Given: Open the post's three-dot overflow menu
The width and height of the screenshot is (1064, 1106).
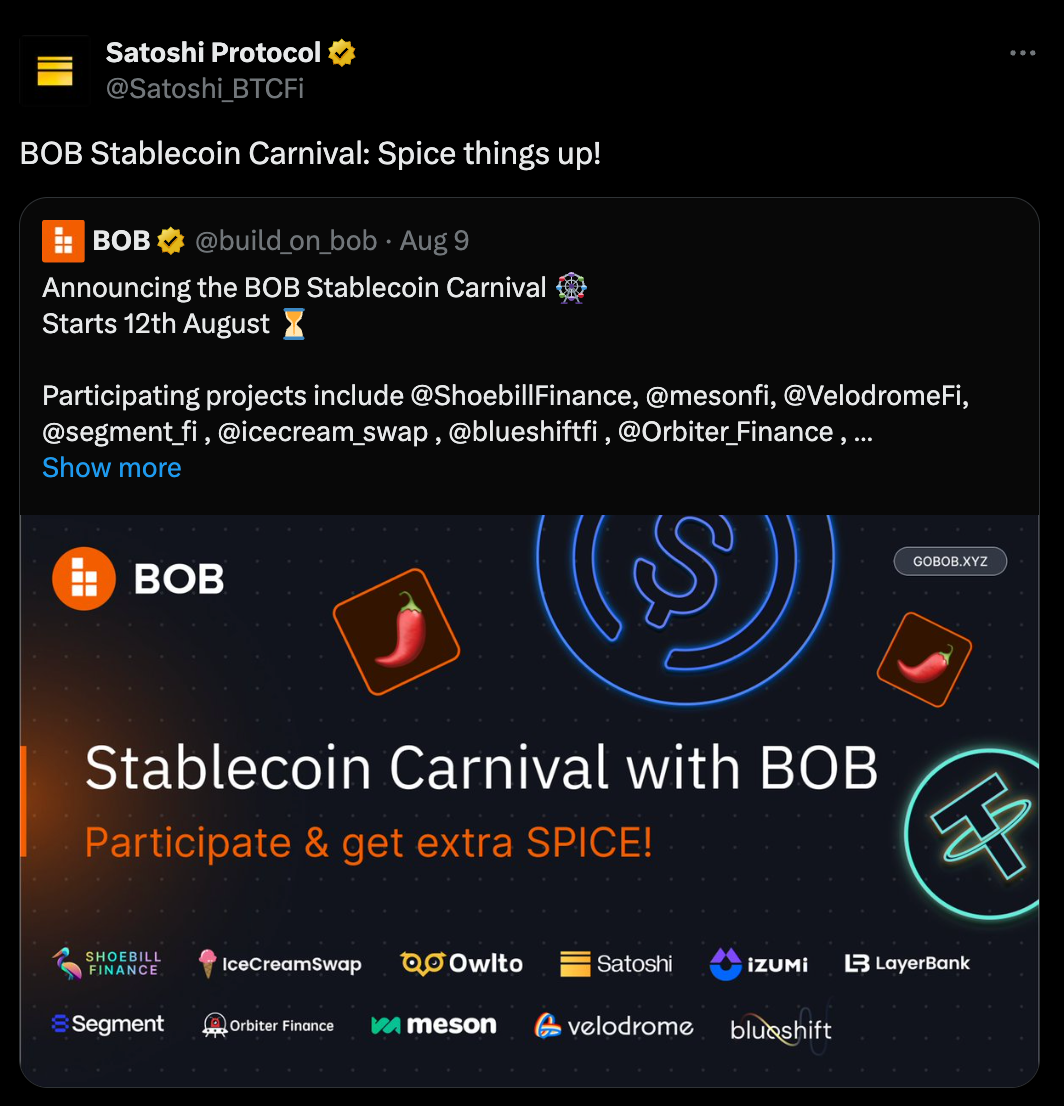Looking at the screenshot, I should [x=1022, y=53].
